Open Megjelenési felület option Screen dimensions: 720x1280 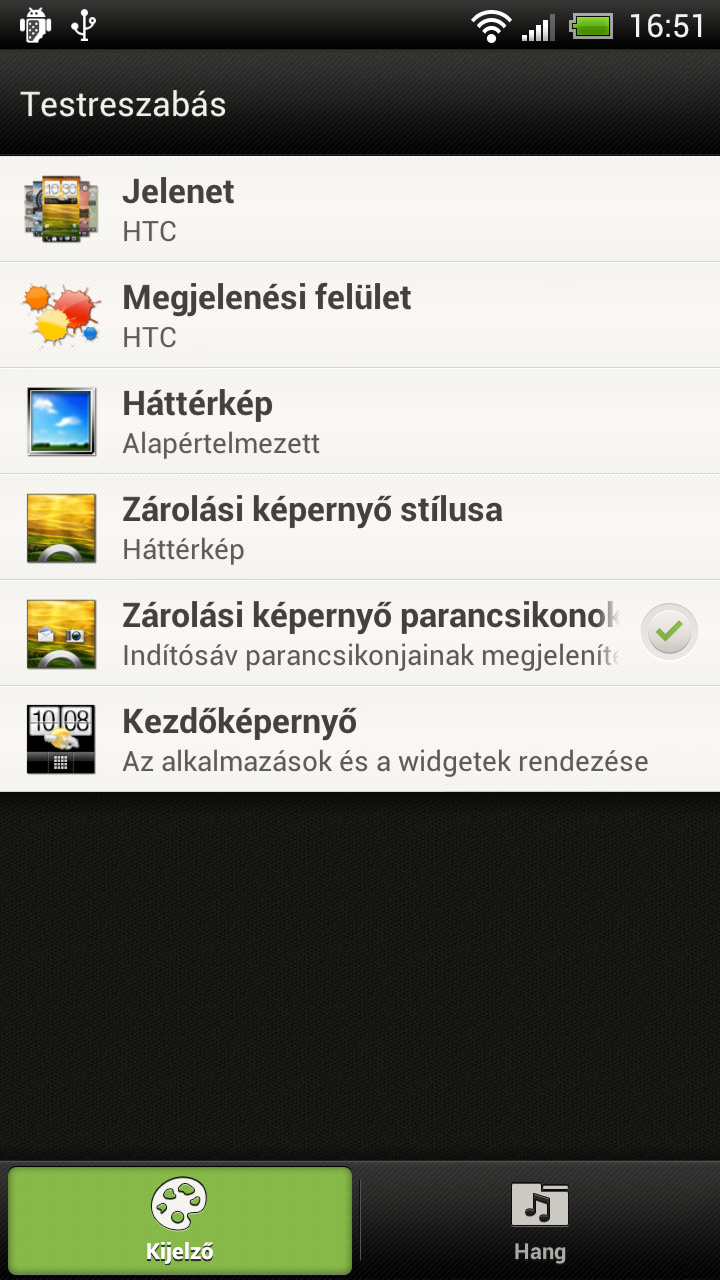point(360,315)
